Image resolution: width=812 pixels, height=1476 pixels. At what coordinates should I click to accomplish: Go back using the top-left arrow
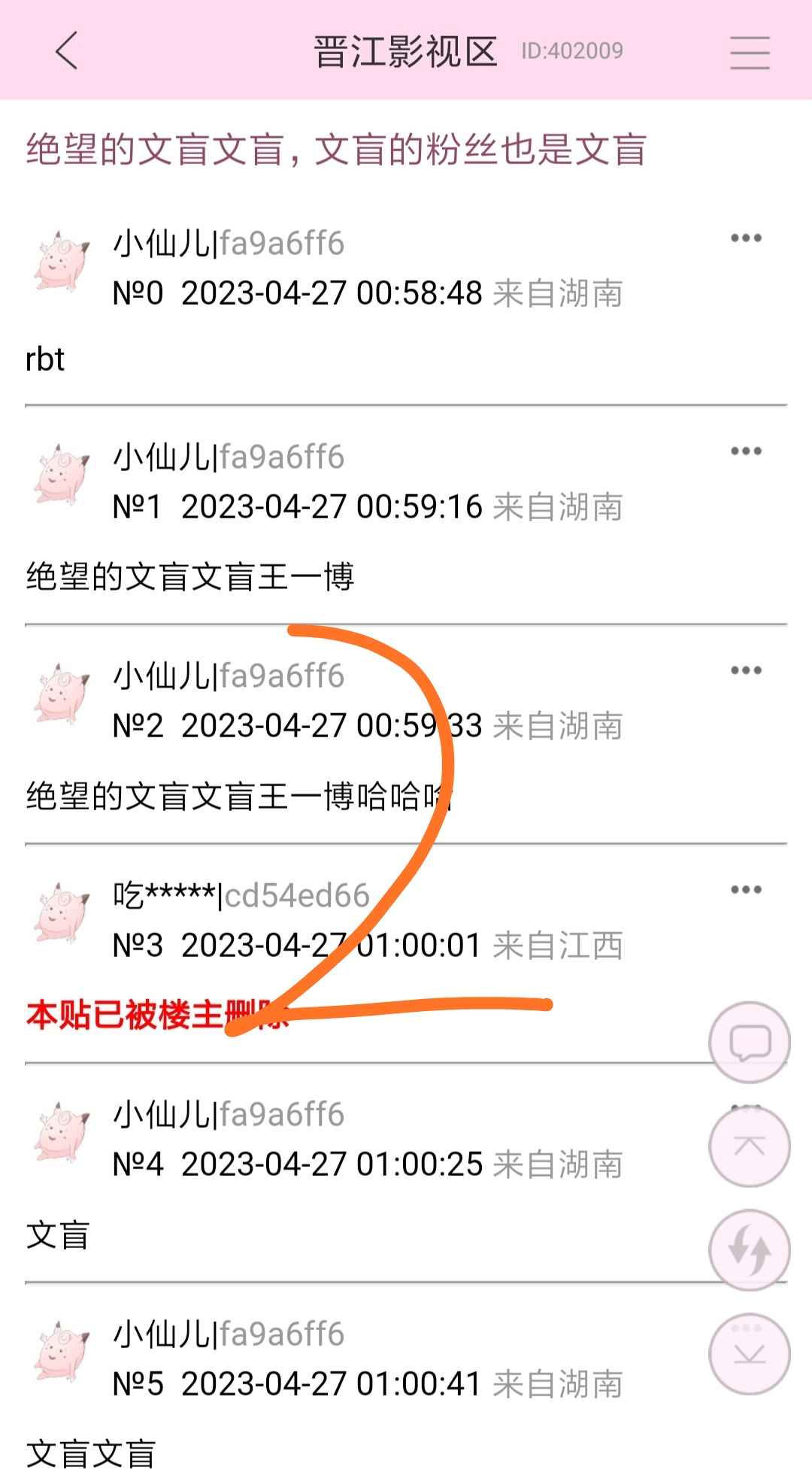click(66, 51)
